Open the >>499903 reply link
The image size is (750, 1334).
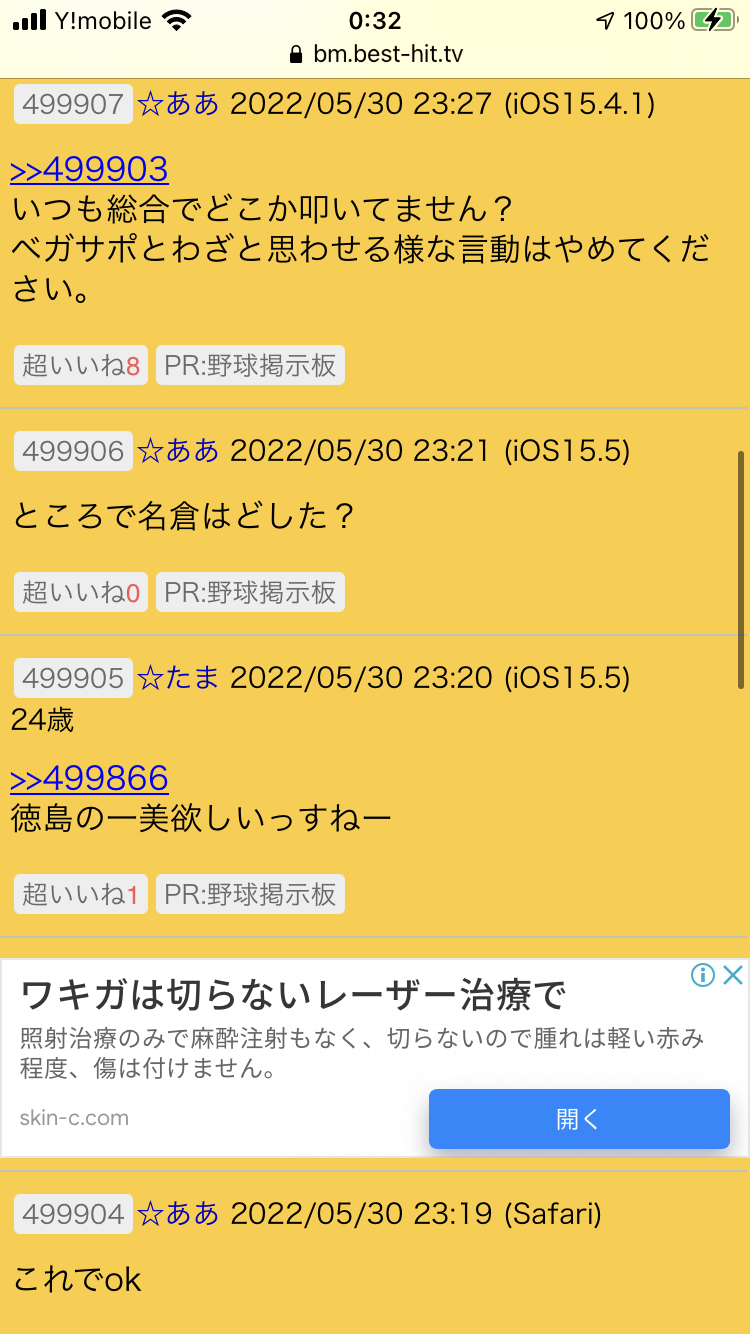[89, 169]
